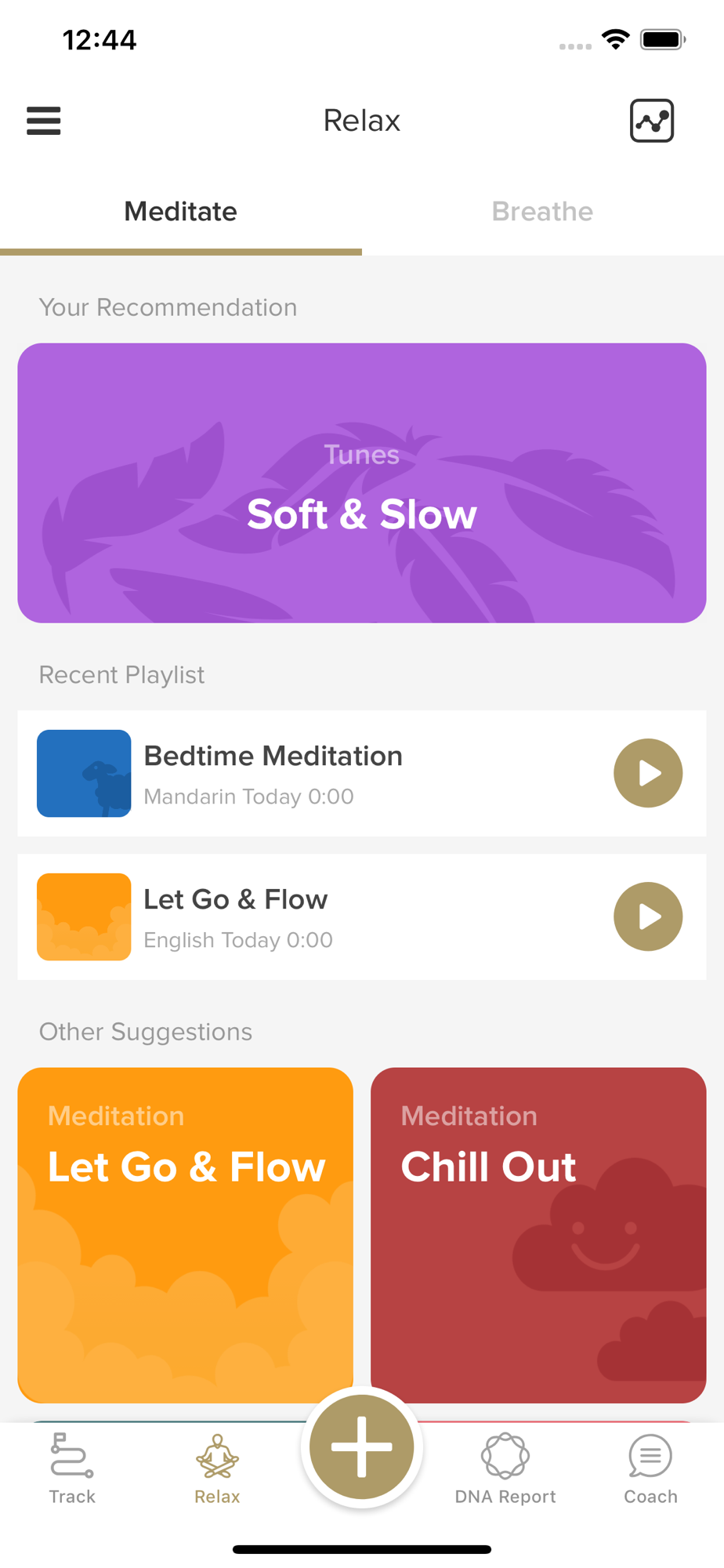Image resolution: width=724 pixels, height=1568 pixels.
Task: Open the Let Go & Flow suggestion card
Action: (x=186, y=1235)
